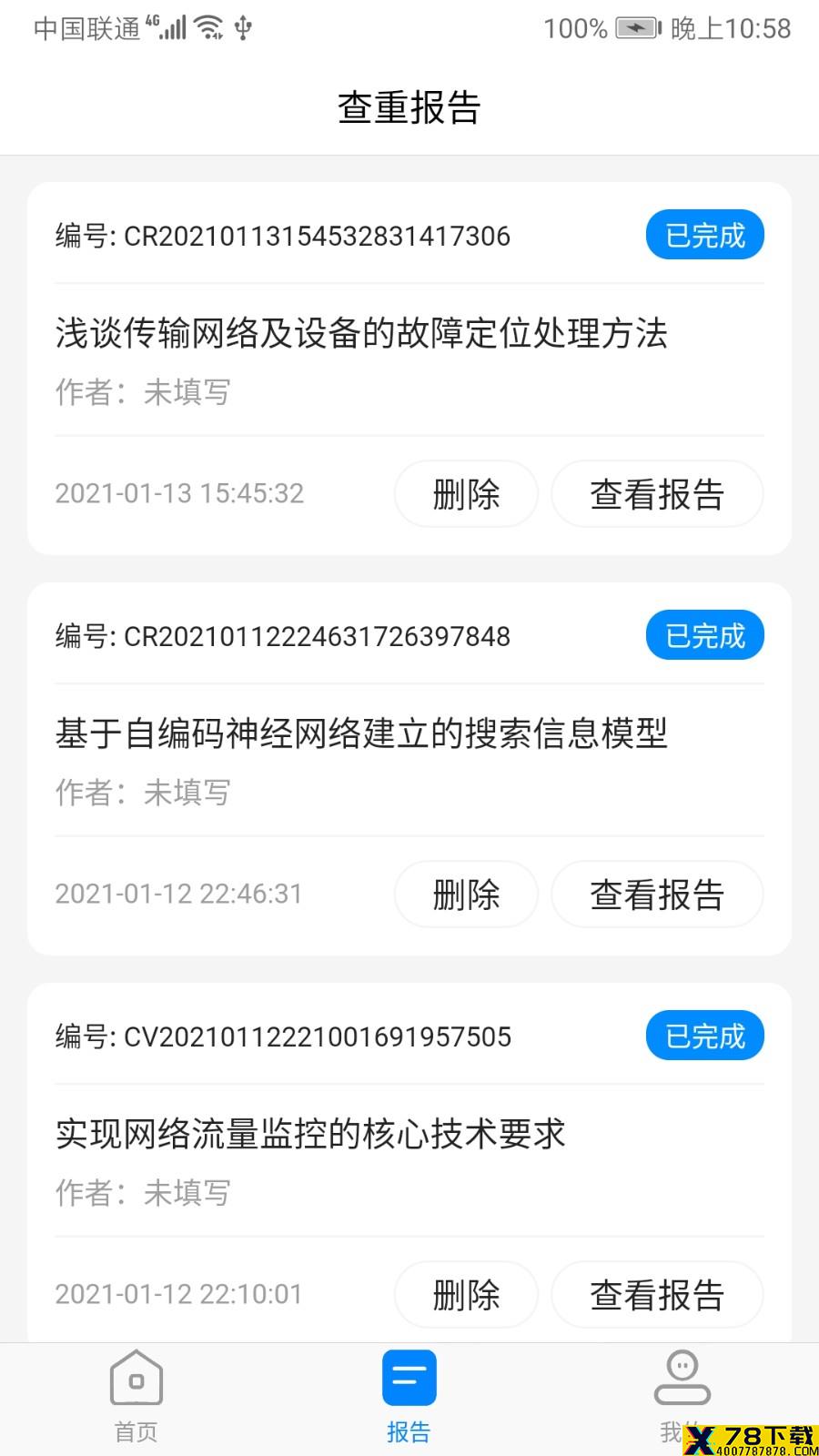819x1456 pixels.
Task: Delete the report dated 2021-01-12 22:10:01
Action: click(x=466, y=1295)
